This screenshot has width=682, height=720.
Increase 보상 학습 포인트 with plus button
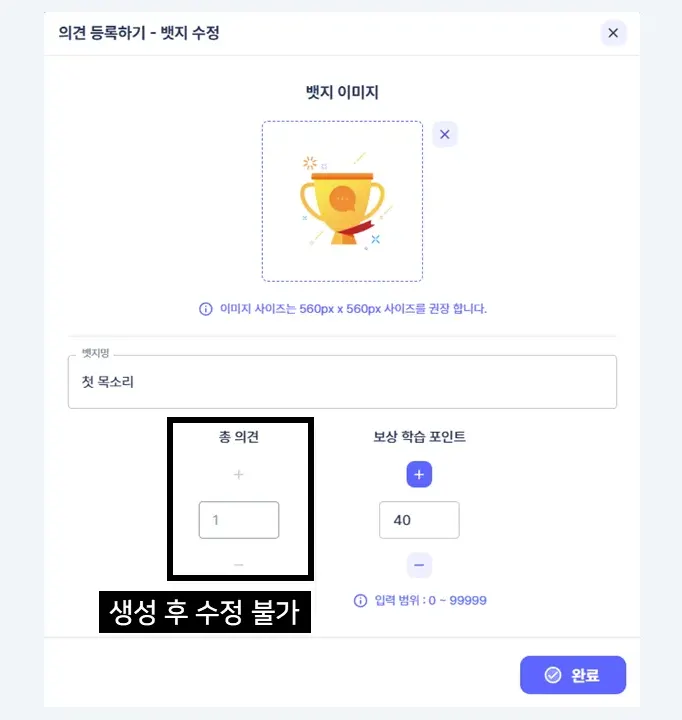point(419,474)
